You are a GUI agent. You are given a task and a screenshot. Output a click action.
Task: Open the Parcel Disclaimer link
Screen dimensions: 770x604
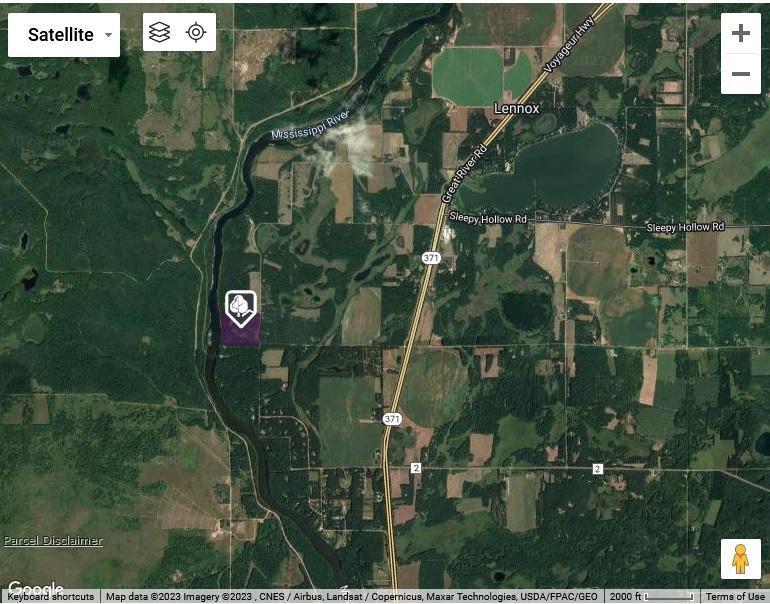coord(52,541)
